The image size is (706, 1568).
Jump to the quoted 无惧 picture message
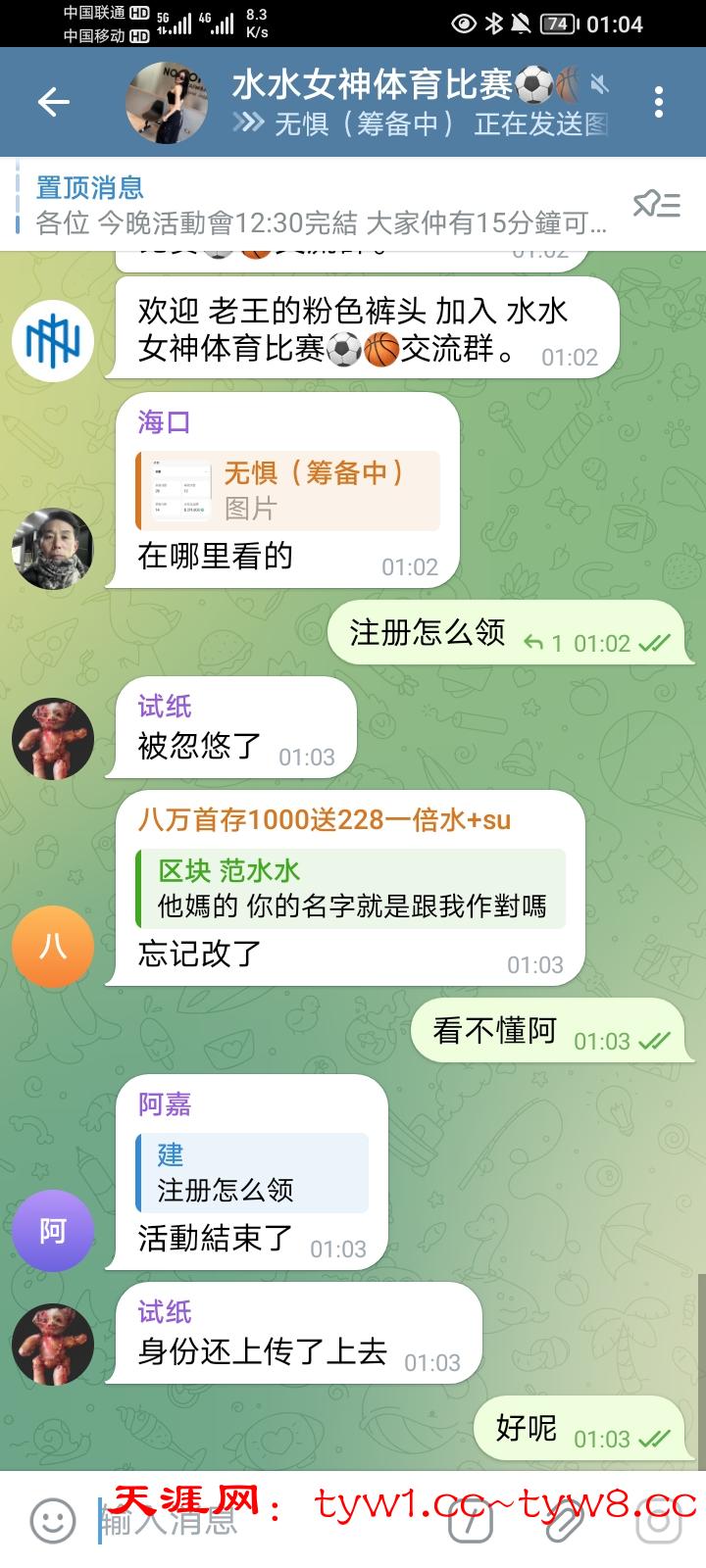coord(287,490)
